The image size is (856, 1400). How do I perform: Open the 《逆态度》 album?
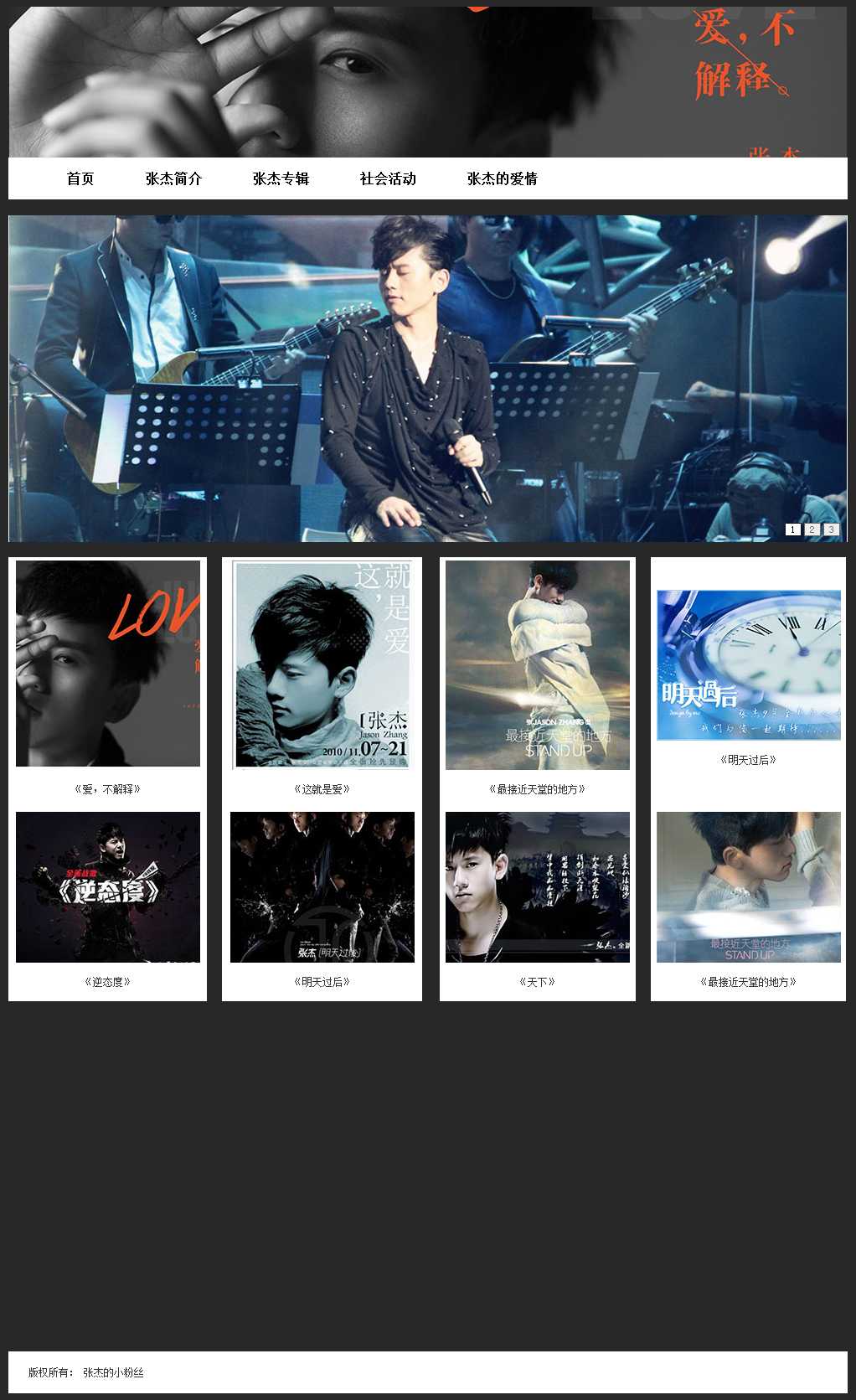click(108, 886)
